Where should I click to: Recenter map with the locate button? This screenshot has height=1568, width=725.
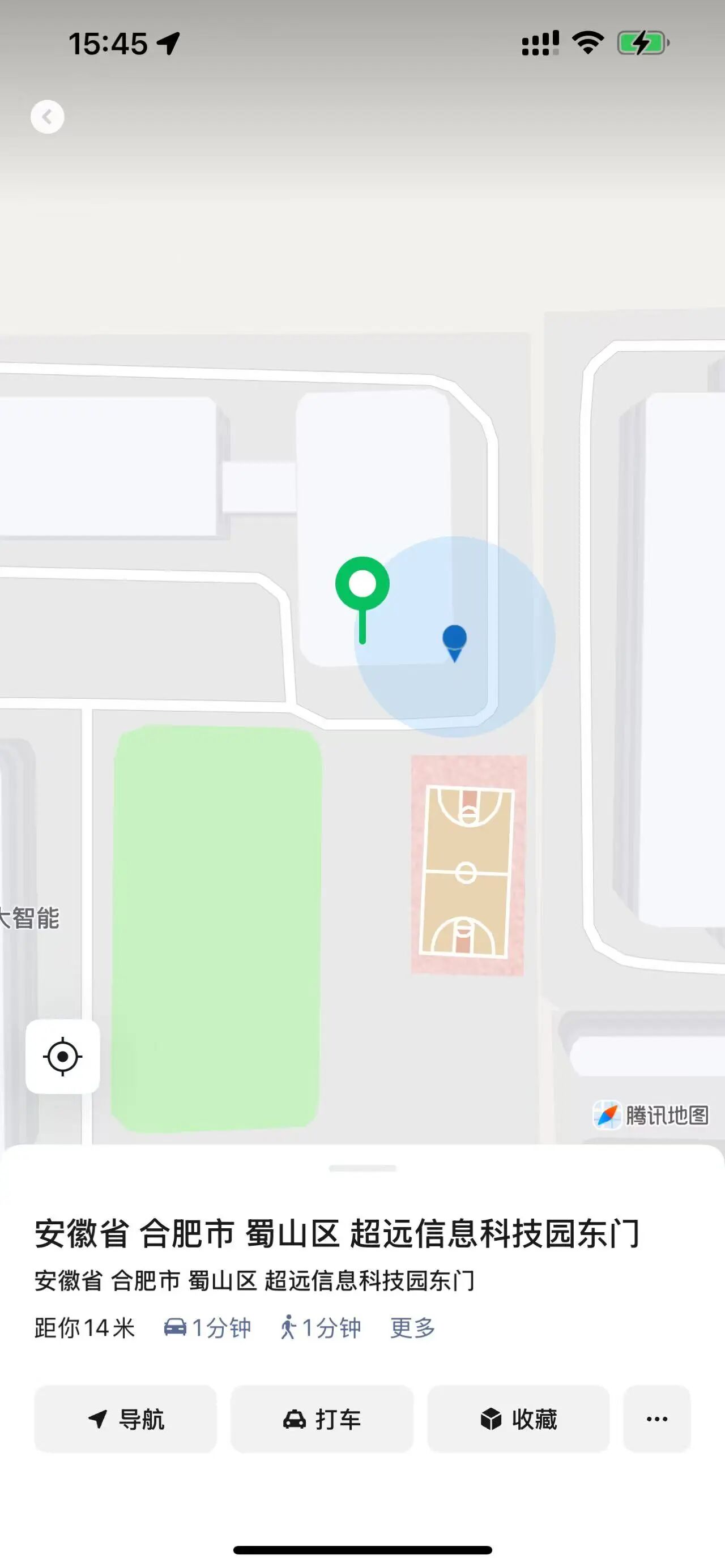point(63,1056)
